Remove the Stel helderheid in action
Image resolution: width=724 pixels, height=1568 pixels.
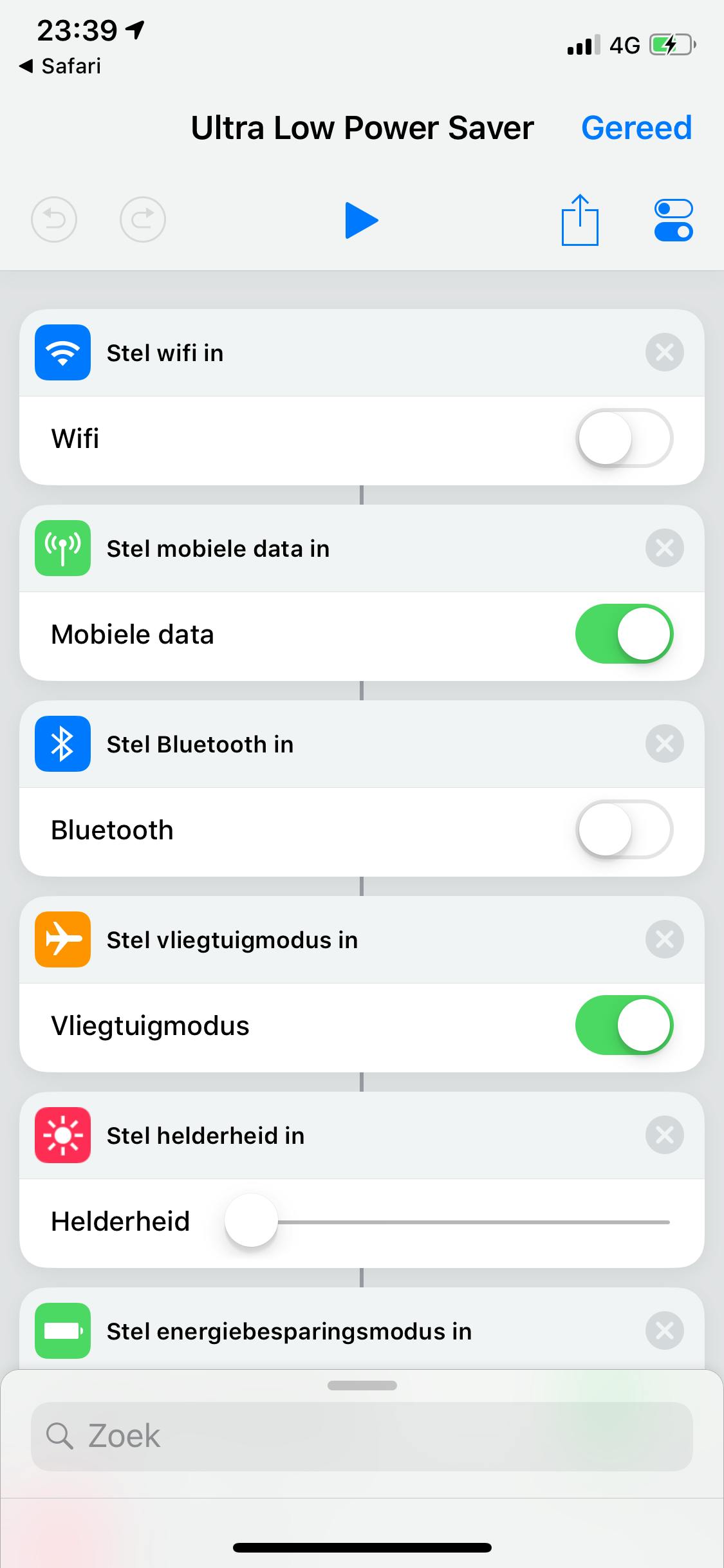coord(664,1135)
